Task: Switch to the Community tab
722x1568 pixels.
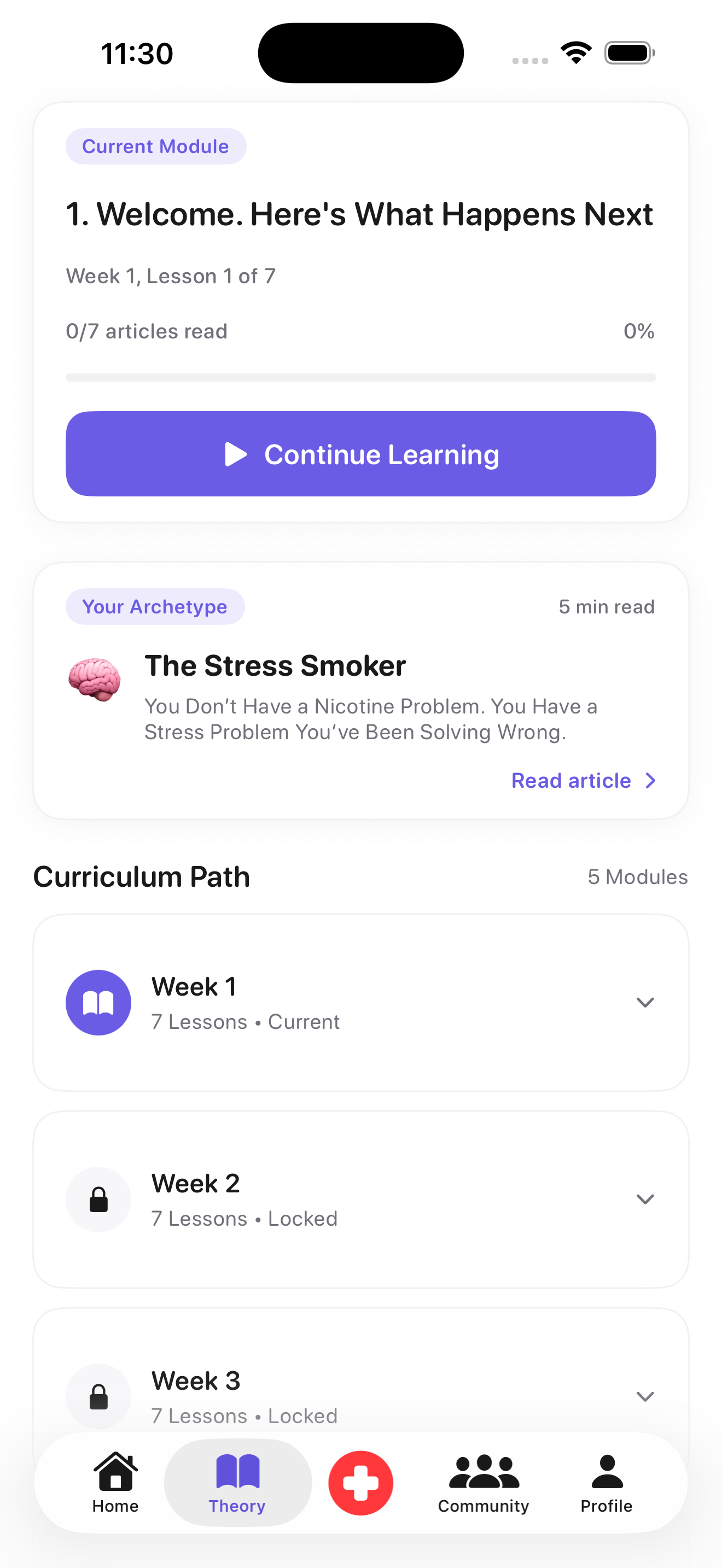Action: [x=484, y=1483]
